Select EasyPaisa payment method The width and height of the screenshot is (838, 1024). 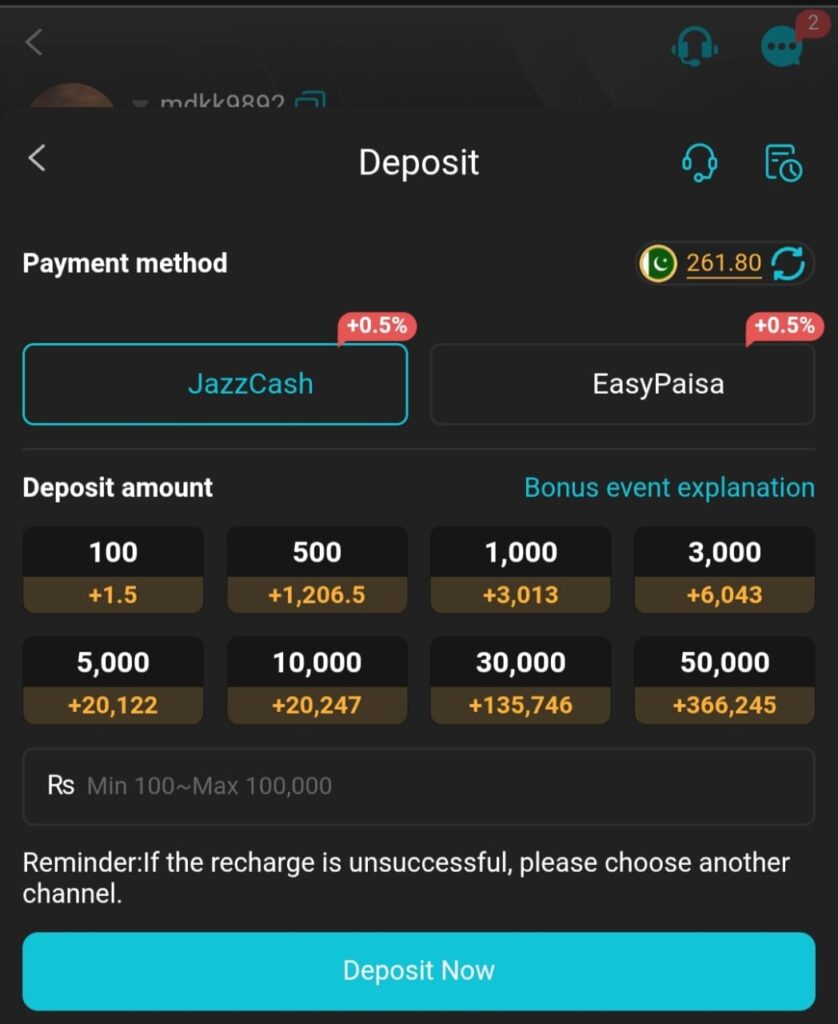(x=622, y=385)
